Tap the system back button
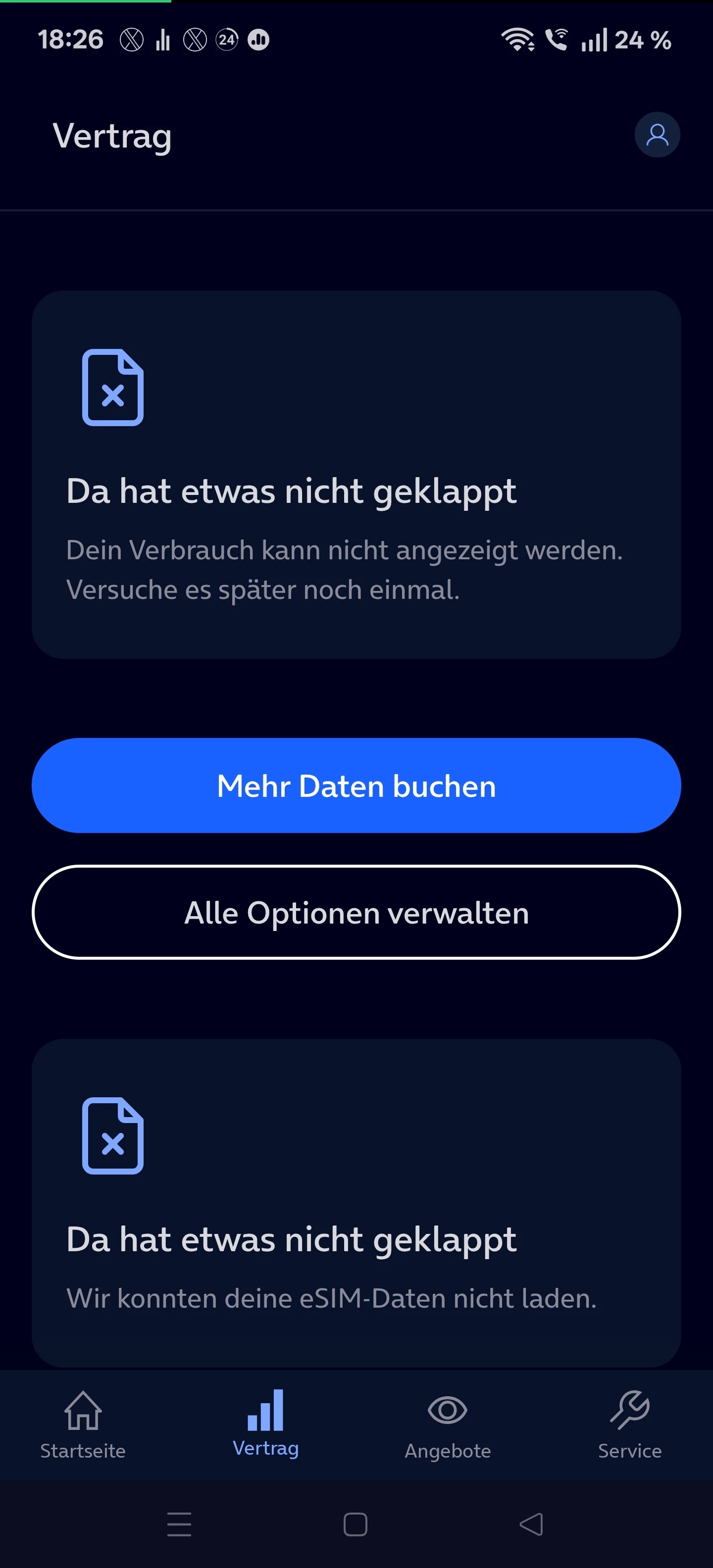The width and height of the screenshot is (713, 1568). click(x=531, y=1524)
